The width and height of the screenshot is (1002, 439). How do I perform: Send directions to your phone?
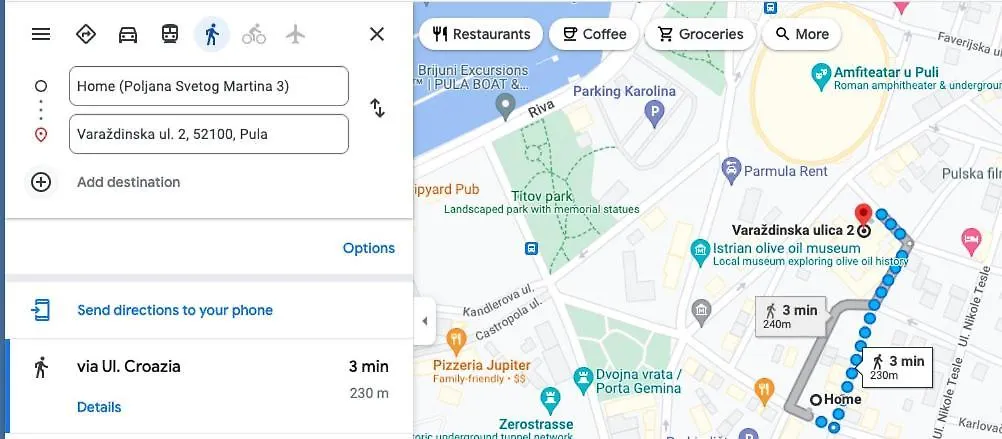(174, 310)
